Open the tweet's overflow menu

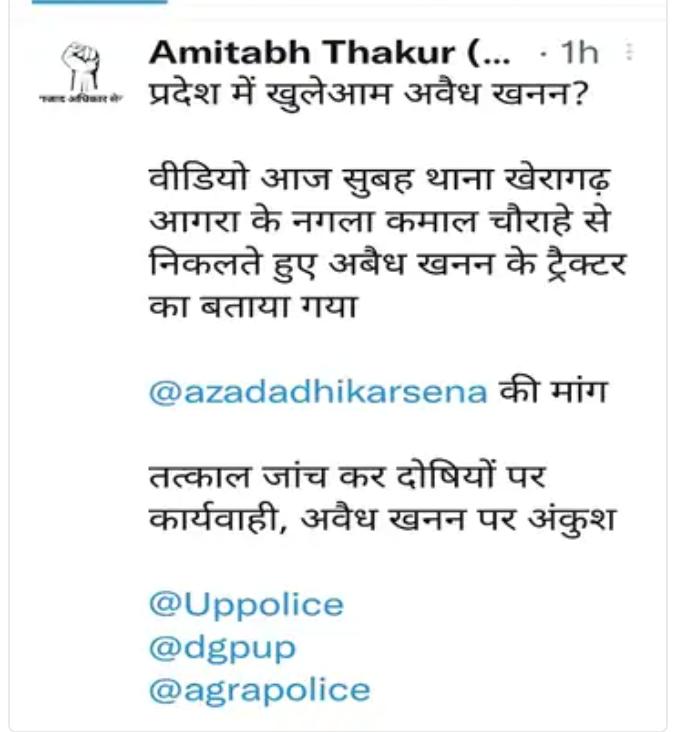tap(629, 50)
